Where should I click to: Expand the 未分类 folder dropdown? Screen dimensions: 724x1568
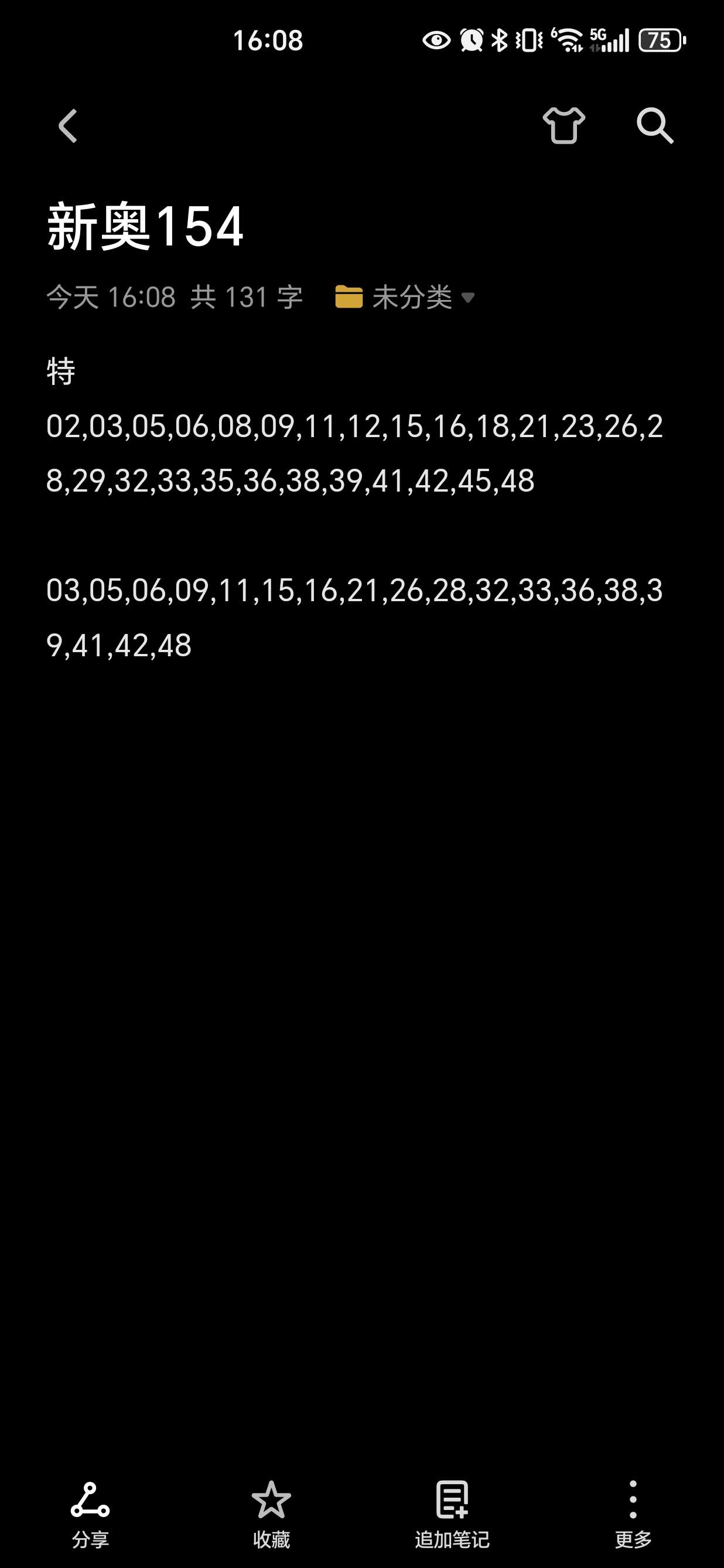pos(405,297)
